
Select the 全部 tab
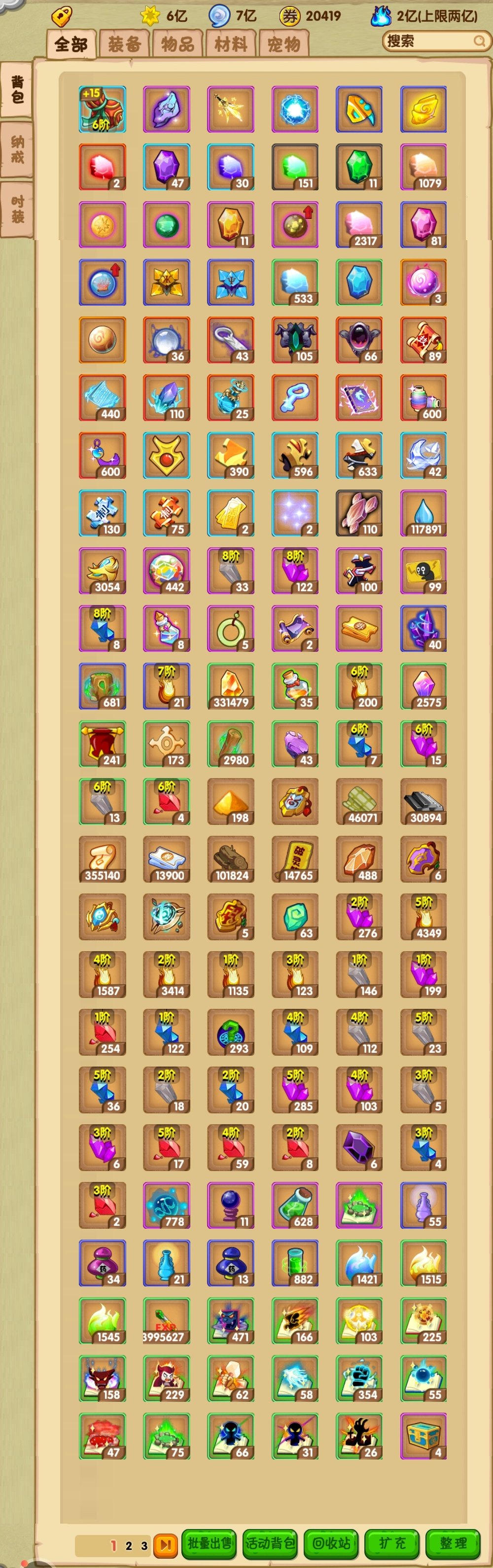(71, 44)
